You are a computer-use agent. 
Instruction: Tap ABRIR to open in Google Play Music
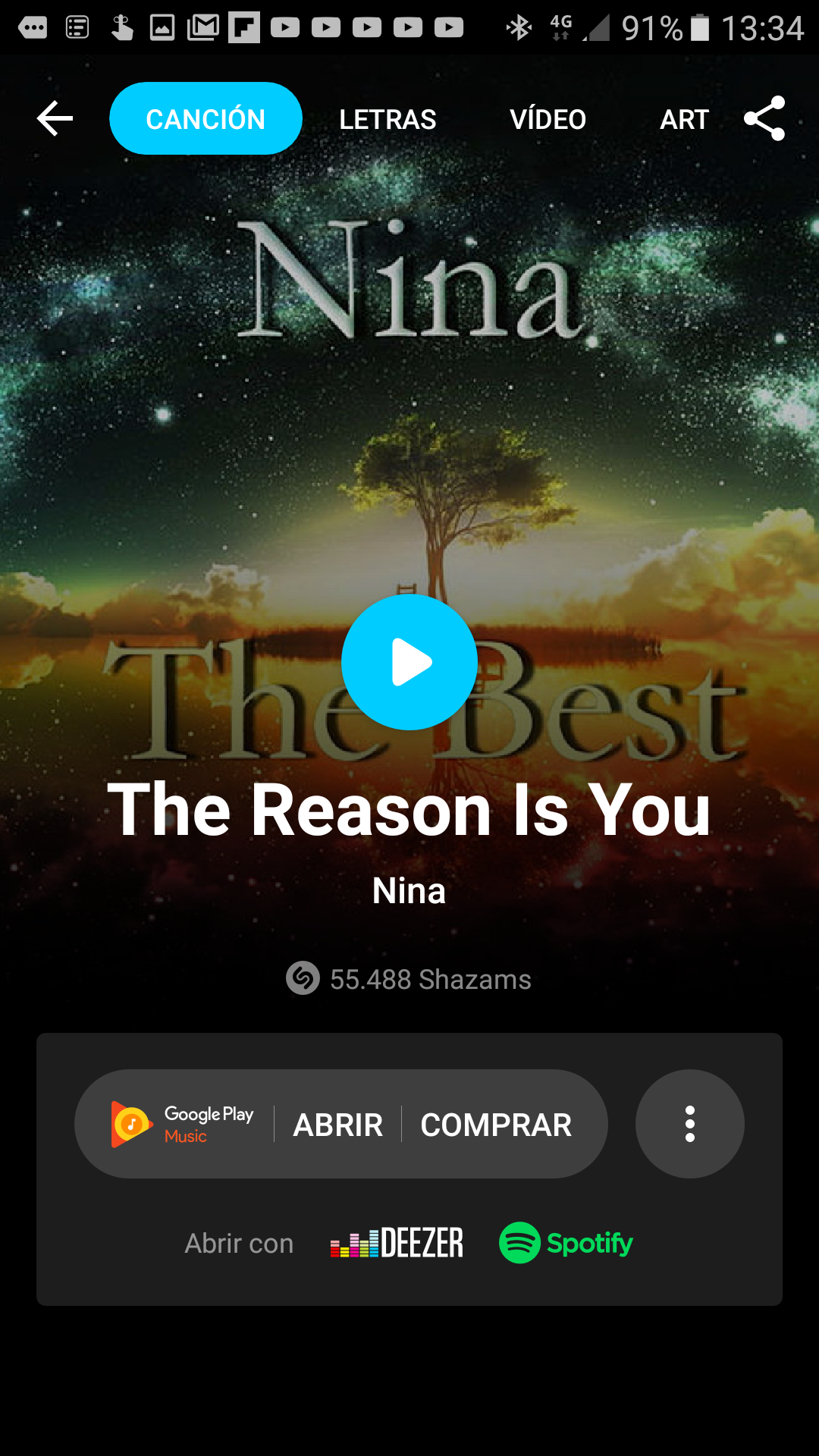point(338,1125)
